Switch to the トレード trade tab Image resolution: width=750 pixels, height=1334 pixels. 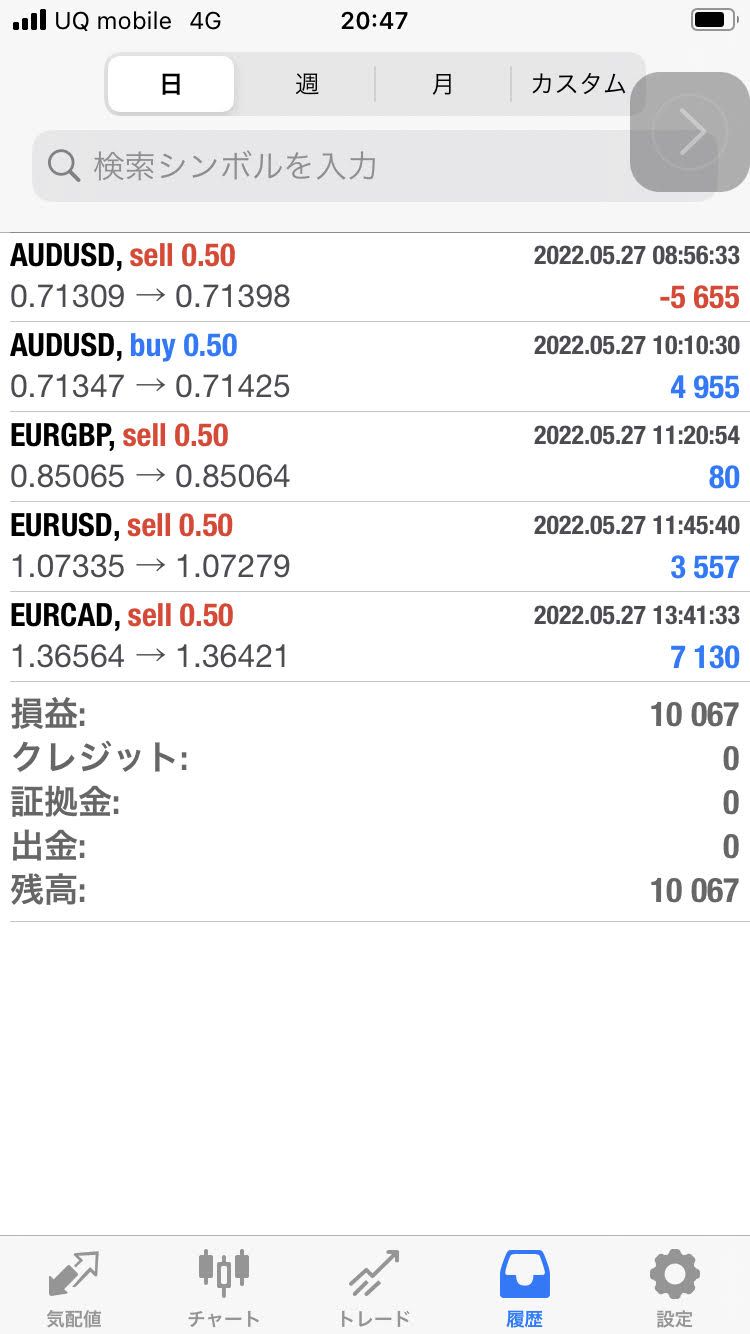point(374,1287)
